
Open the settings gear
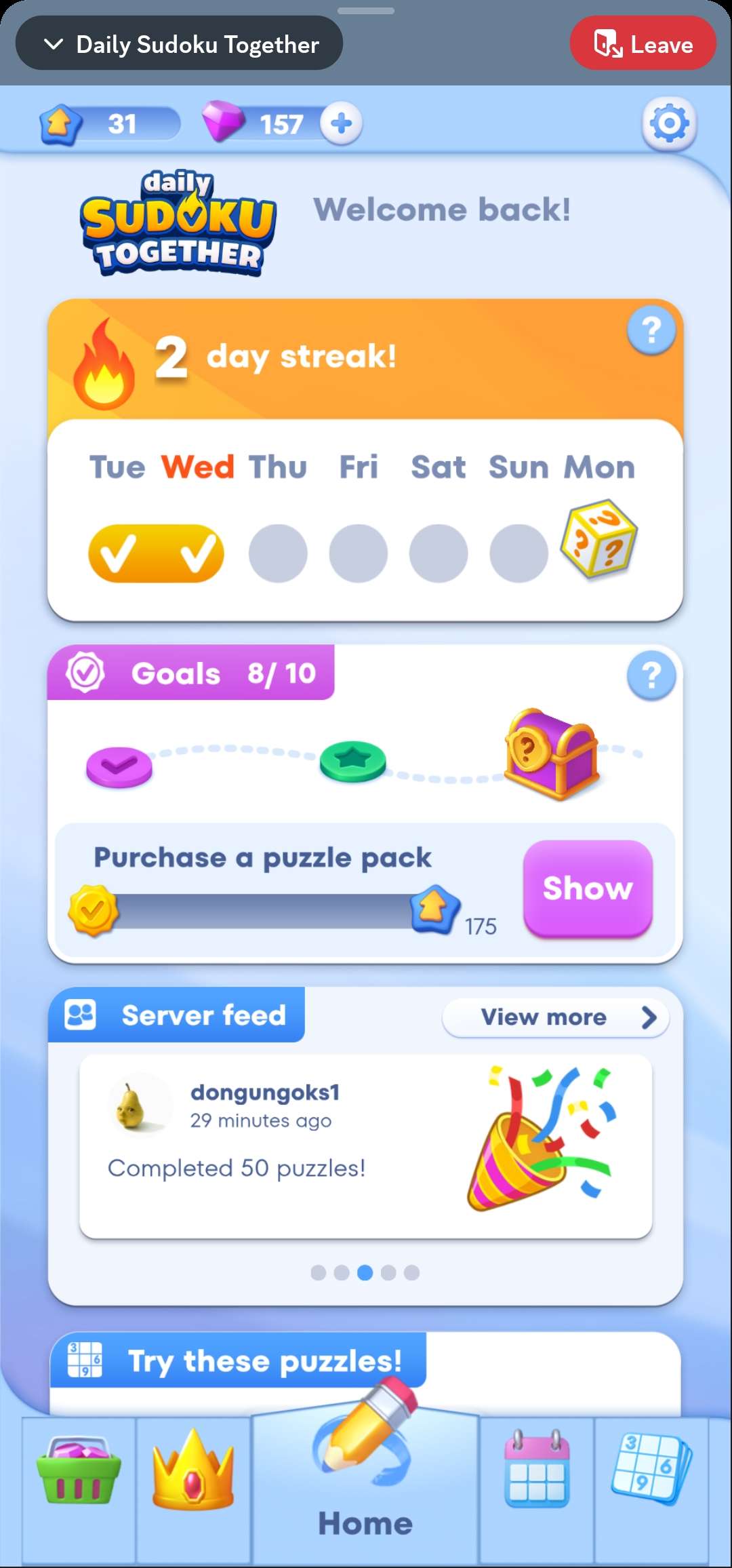(x=669, y=123)
